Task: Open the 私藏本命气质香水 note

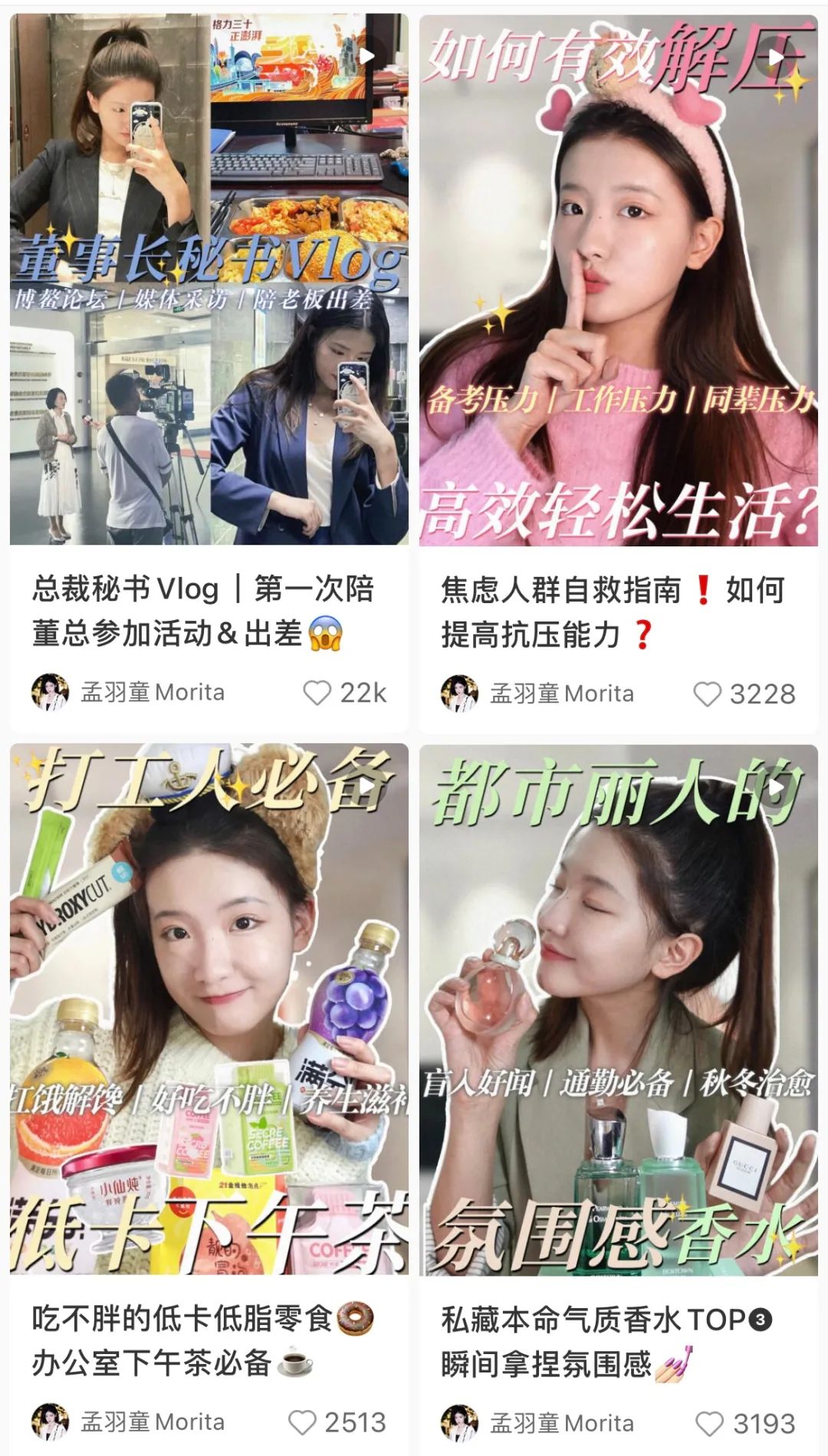Action: coord(618,1008)
